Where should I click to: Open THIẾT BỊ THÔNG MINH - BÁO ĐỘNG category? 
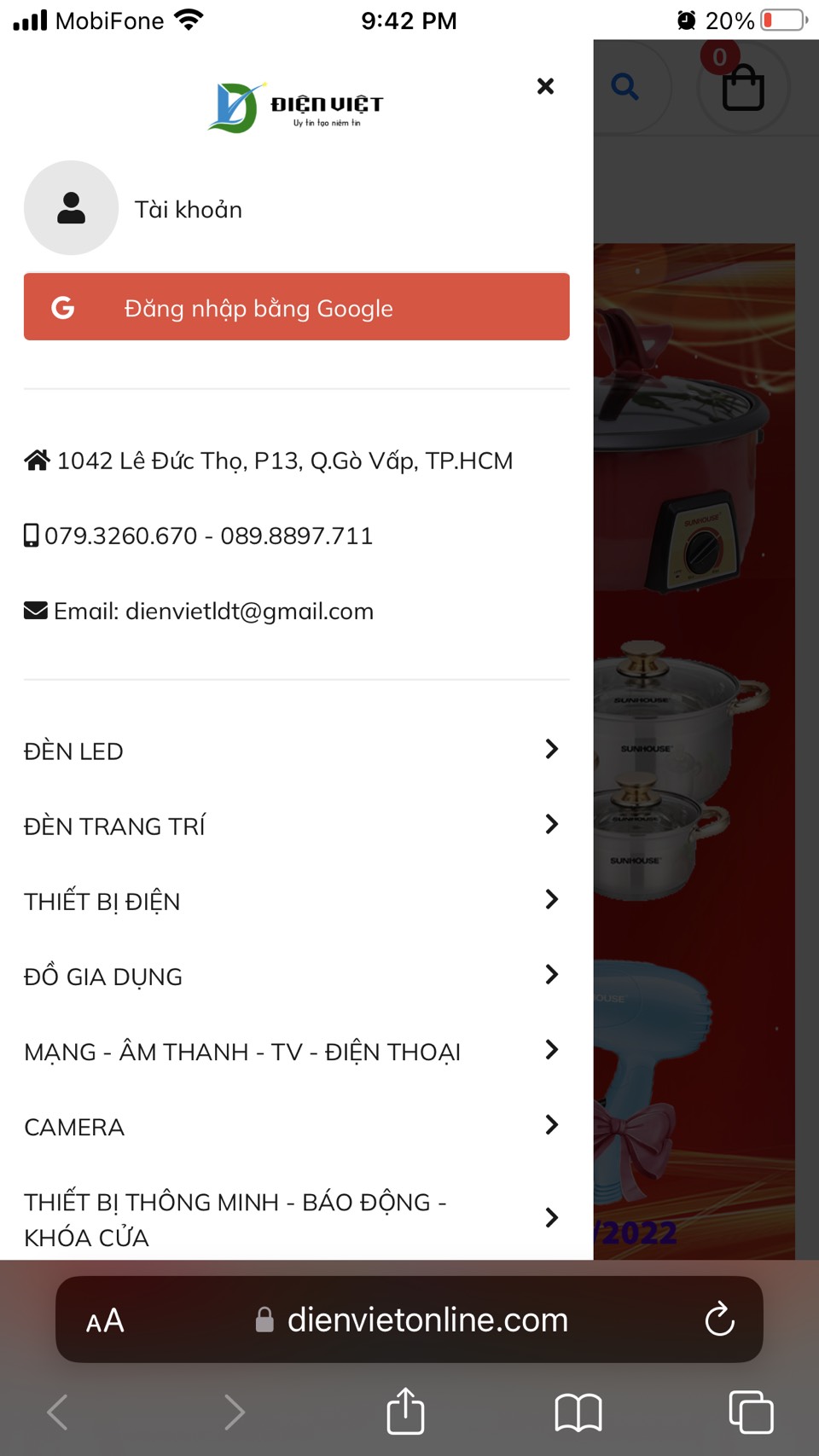coord(296,1219)
